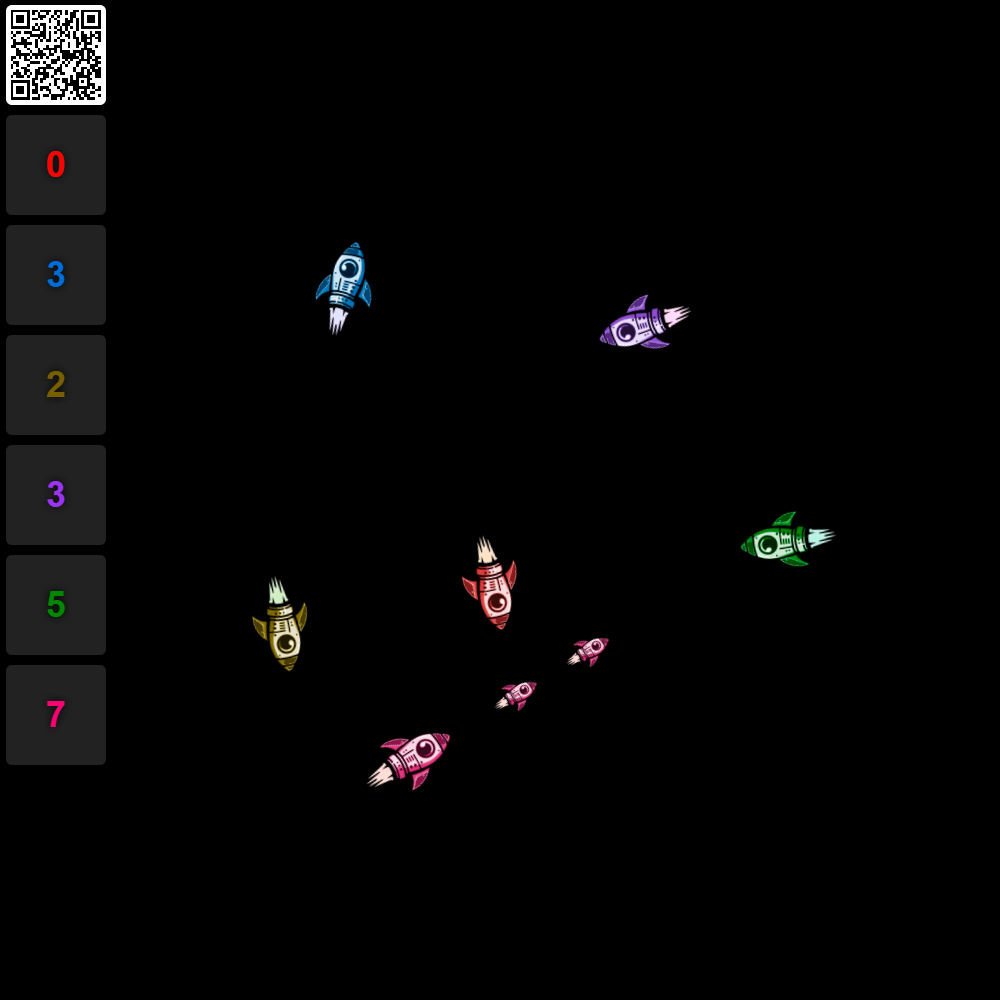This screenshot has height=1000, width=1000.
Task: Tap the largest pink rocket
Action: [411, 757]
